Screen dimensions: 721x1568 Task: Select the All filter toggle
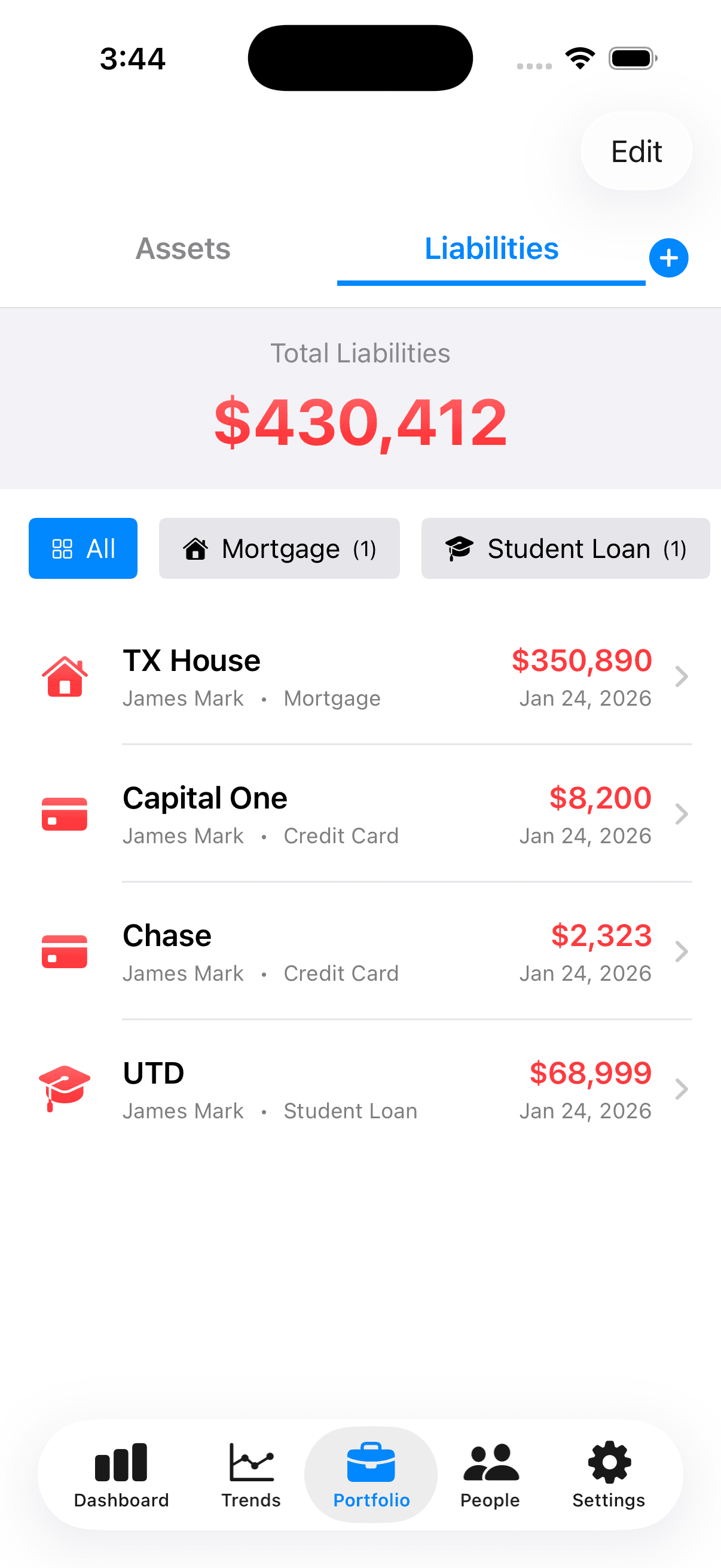[x=83, y=548]
